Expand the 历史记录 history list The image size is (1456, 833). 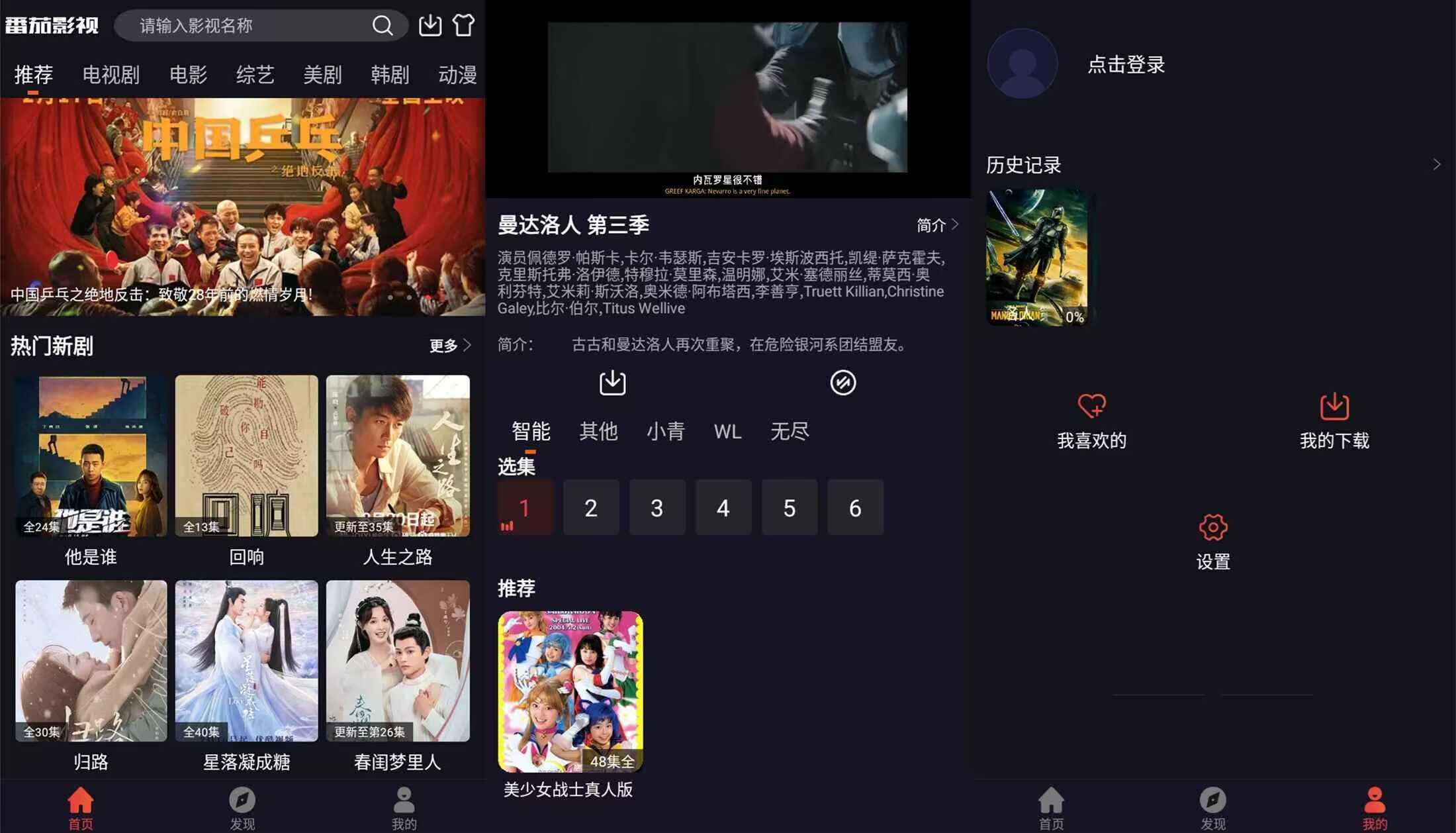pyautogui.click(x=1435, y=164)
